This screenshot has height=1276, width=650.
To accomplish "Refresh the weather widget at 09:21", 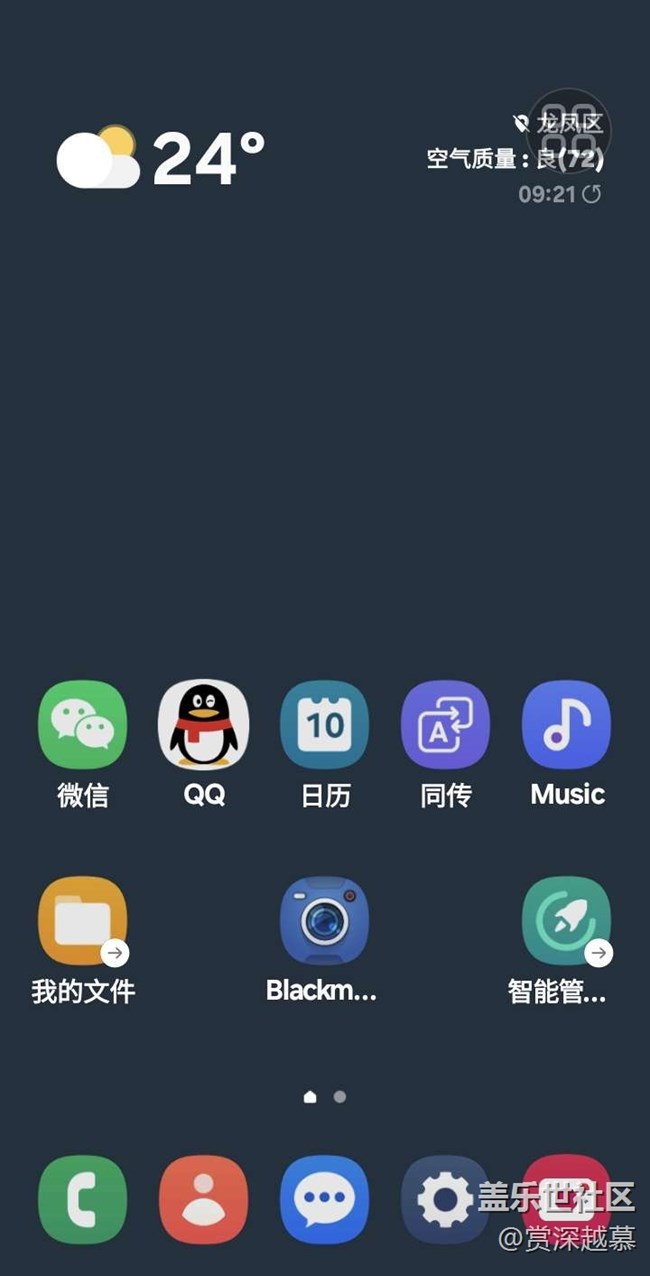I will click(x=592, y=194).
